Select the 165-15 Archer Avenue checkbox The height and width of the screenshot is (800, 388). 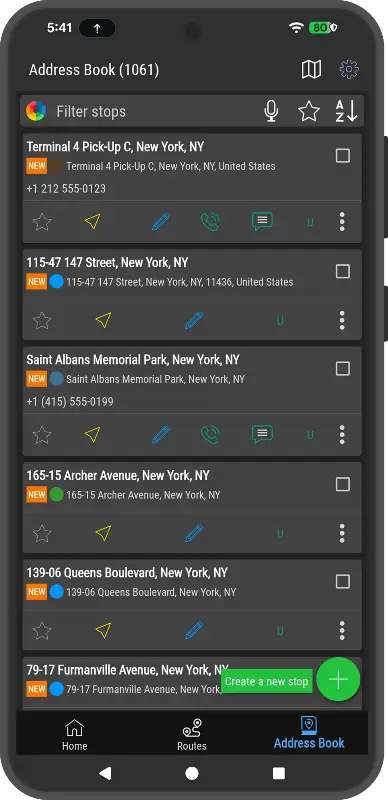tap(343, 484)
